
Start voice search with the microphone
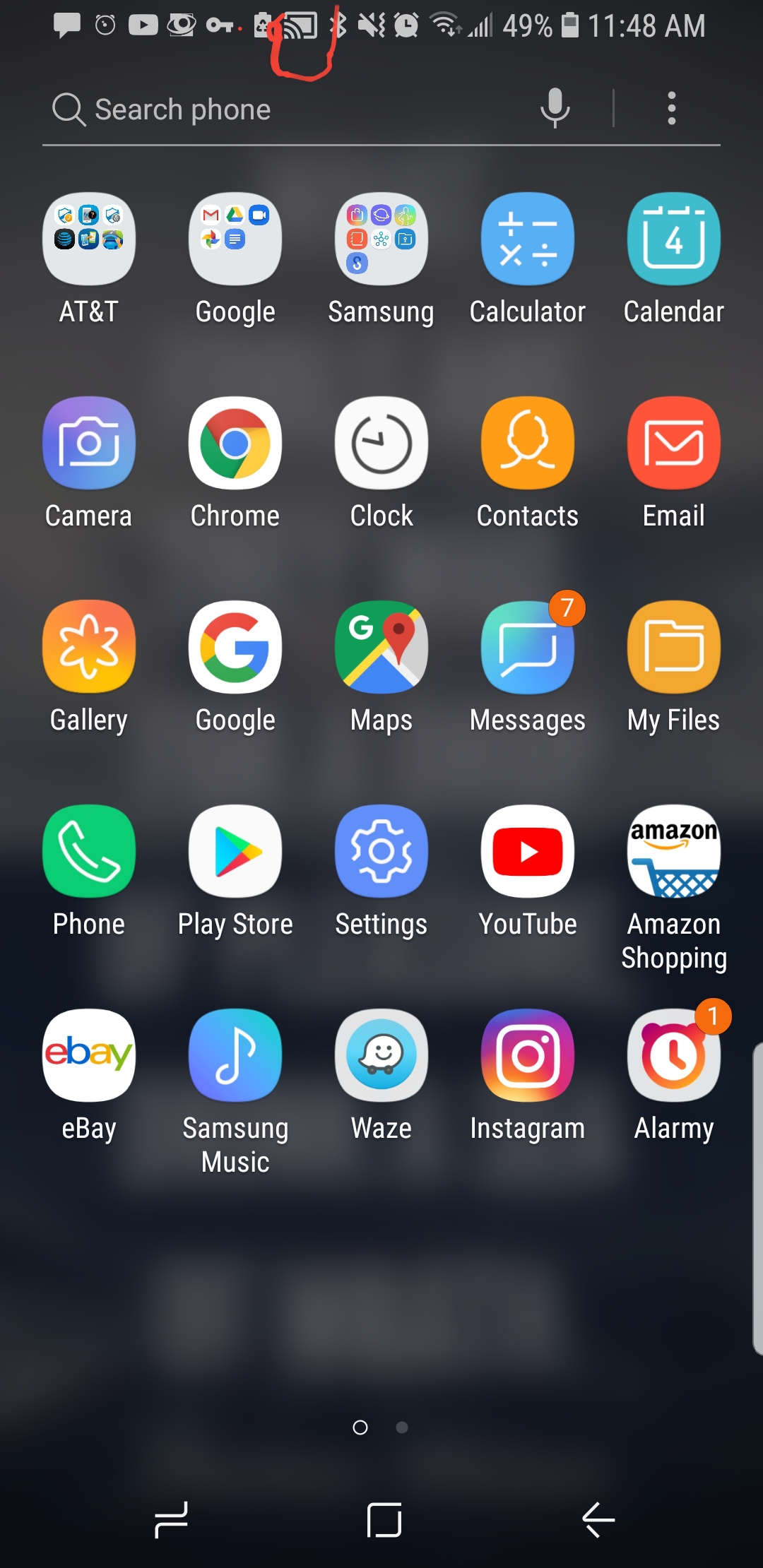pyautogui.click(x=555, y=108)
